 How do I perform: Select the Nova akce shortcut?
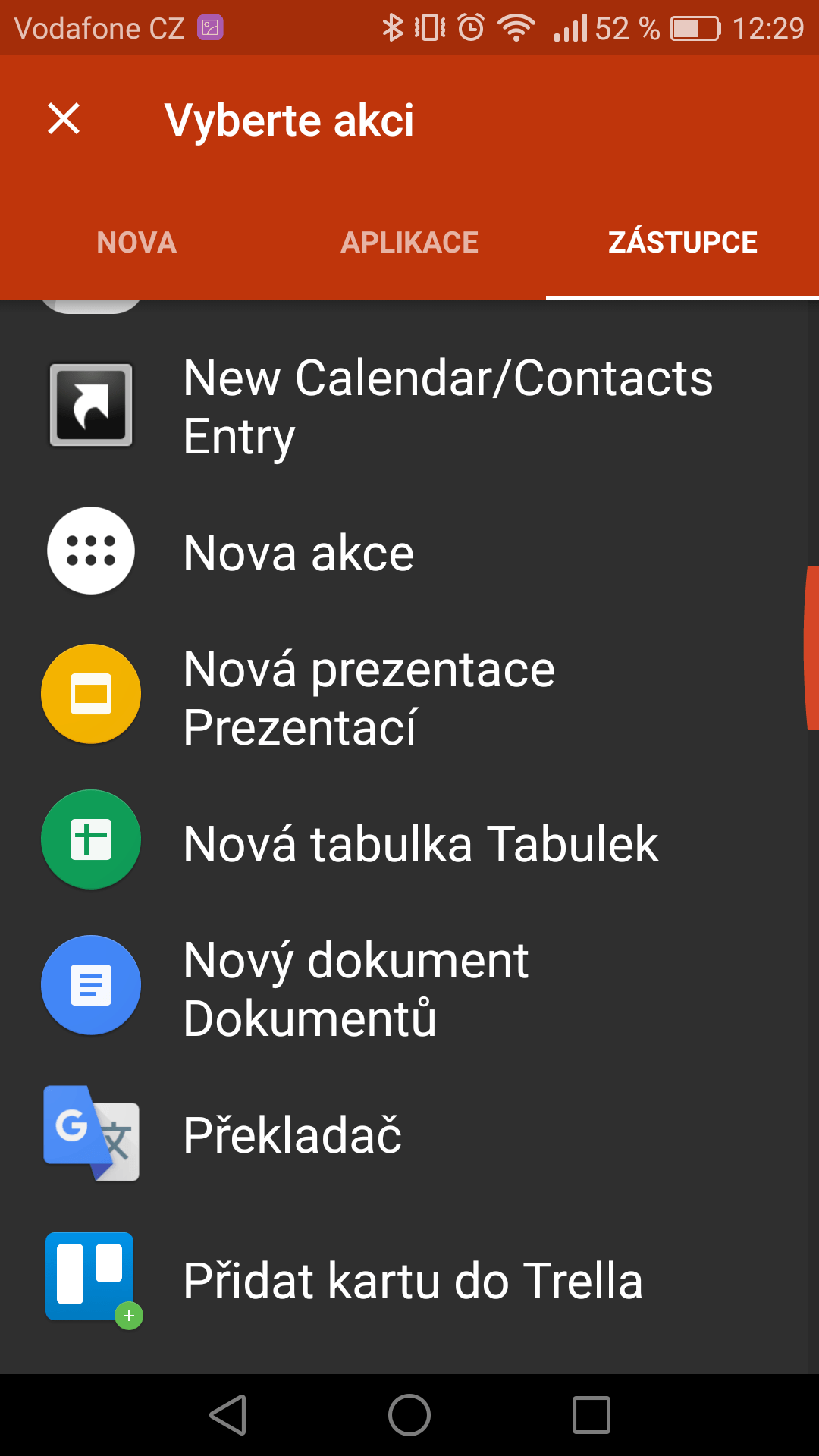[x=409, y=552]
